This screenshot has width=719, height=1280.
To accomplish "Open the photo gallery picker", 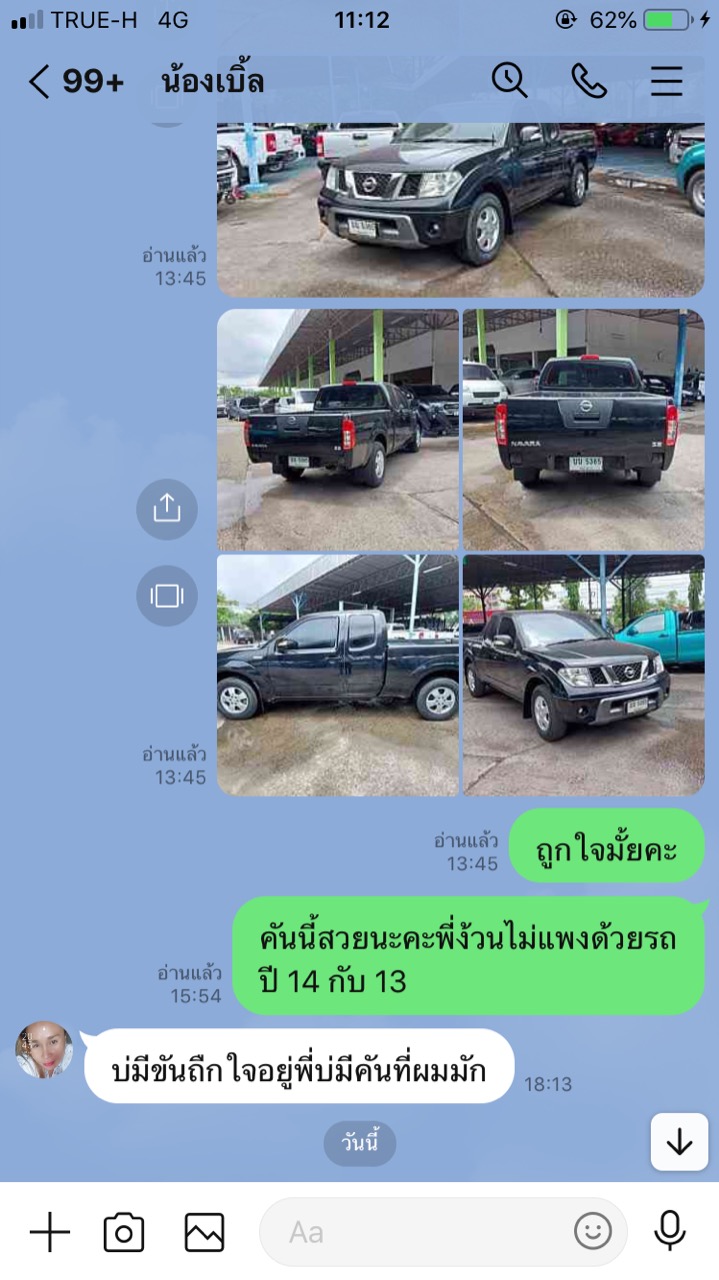I will [x=204, y=1232].
